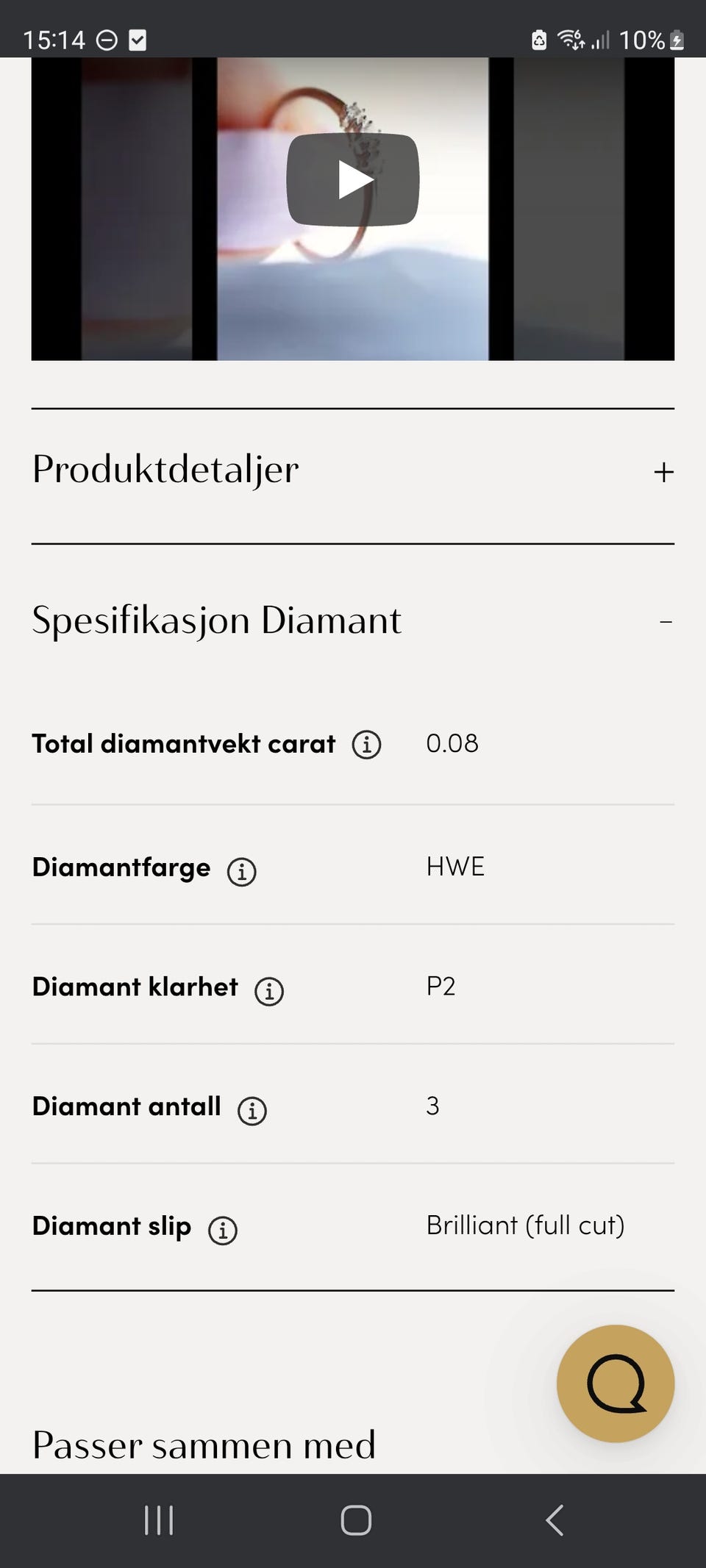Collapse the Spesifikasjon Diamant section

click(353, 621)
